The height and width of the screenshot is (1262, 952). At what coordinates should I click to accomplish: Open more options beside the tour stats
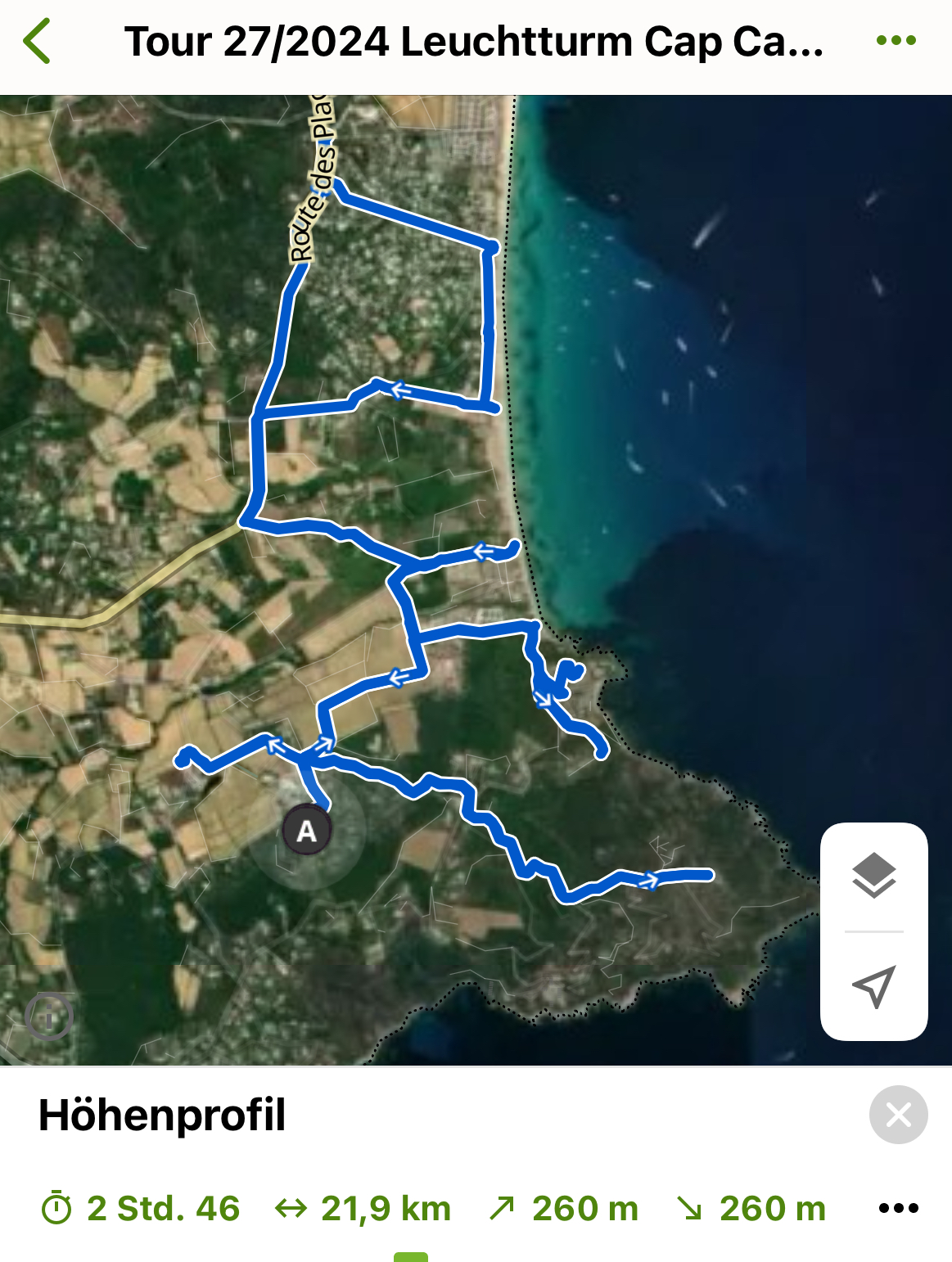(898, 1208)
